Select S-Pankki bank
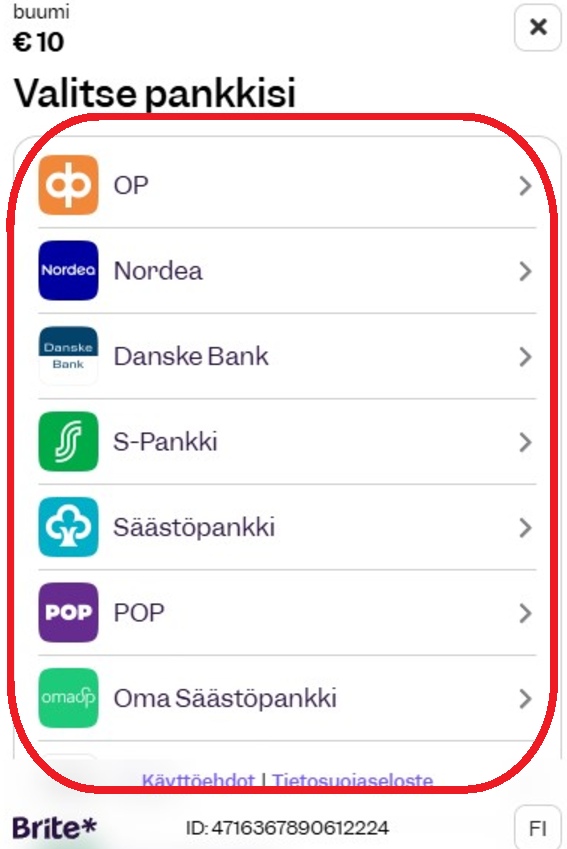This screenshot has width=567, height=849. click(x=287, y=442)
